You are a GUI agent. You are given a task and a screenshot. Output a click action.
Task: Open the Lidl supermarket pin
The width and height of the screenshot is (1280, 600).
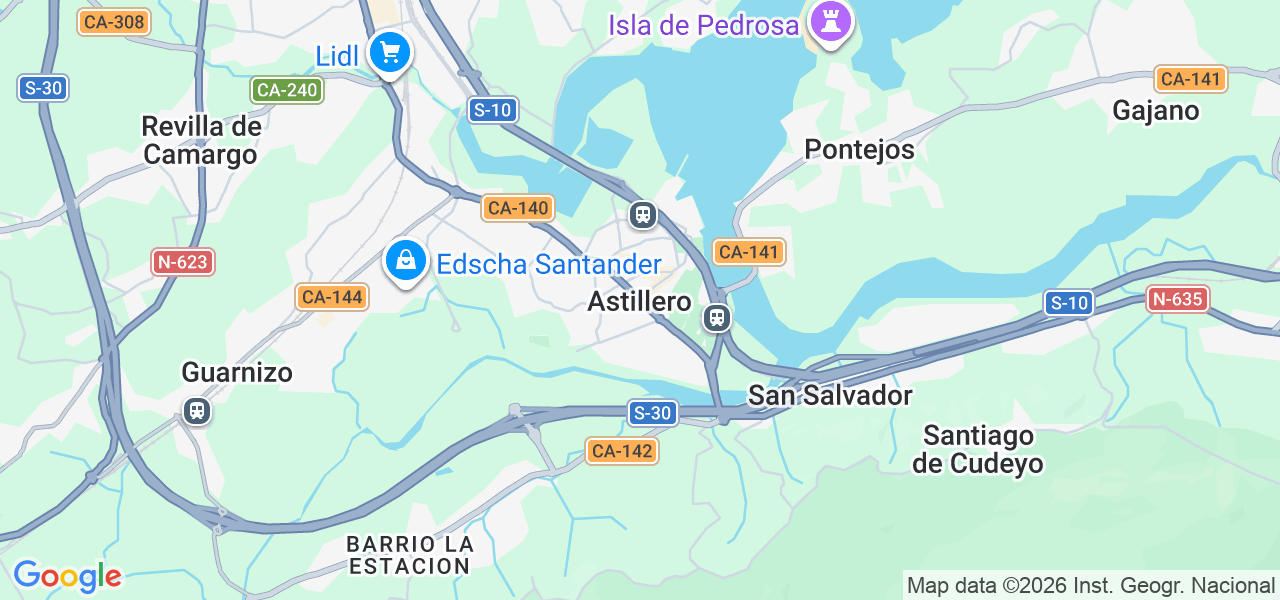click(x=389, y=51)
